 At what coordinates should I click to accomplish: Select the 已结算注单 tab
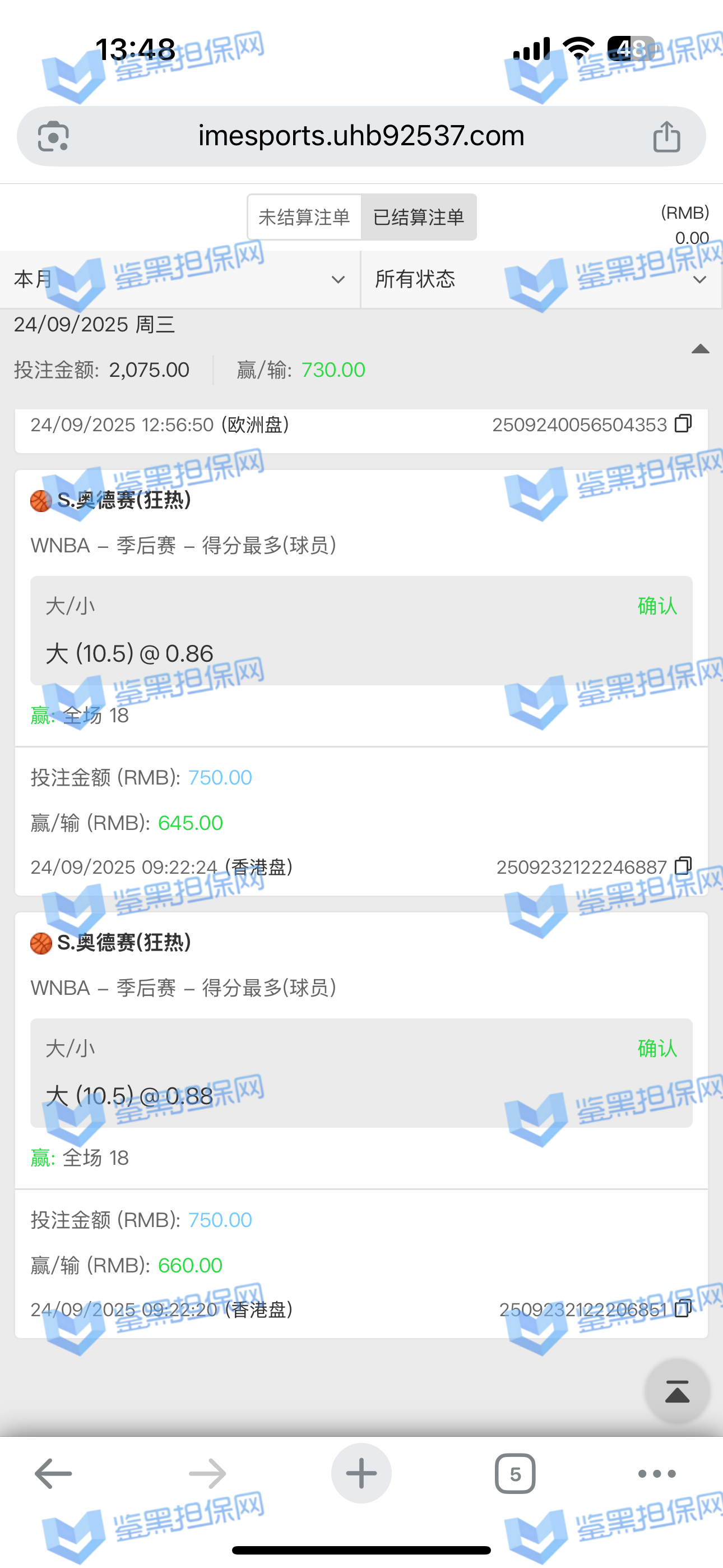tap(419, 217)
